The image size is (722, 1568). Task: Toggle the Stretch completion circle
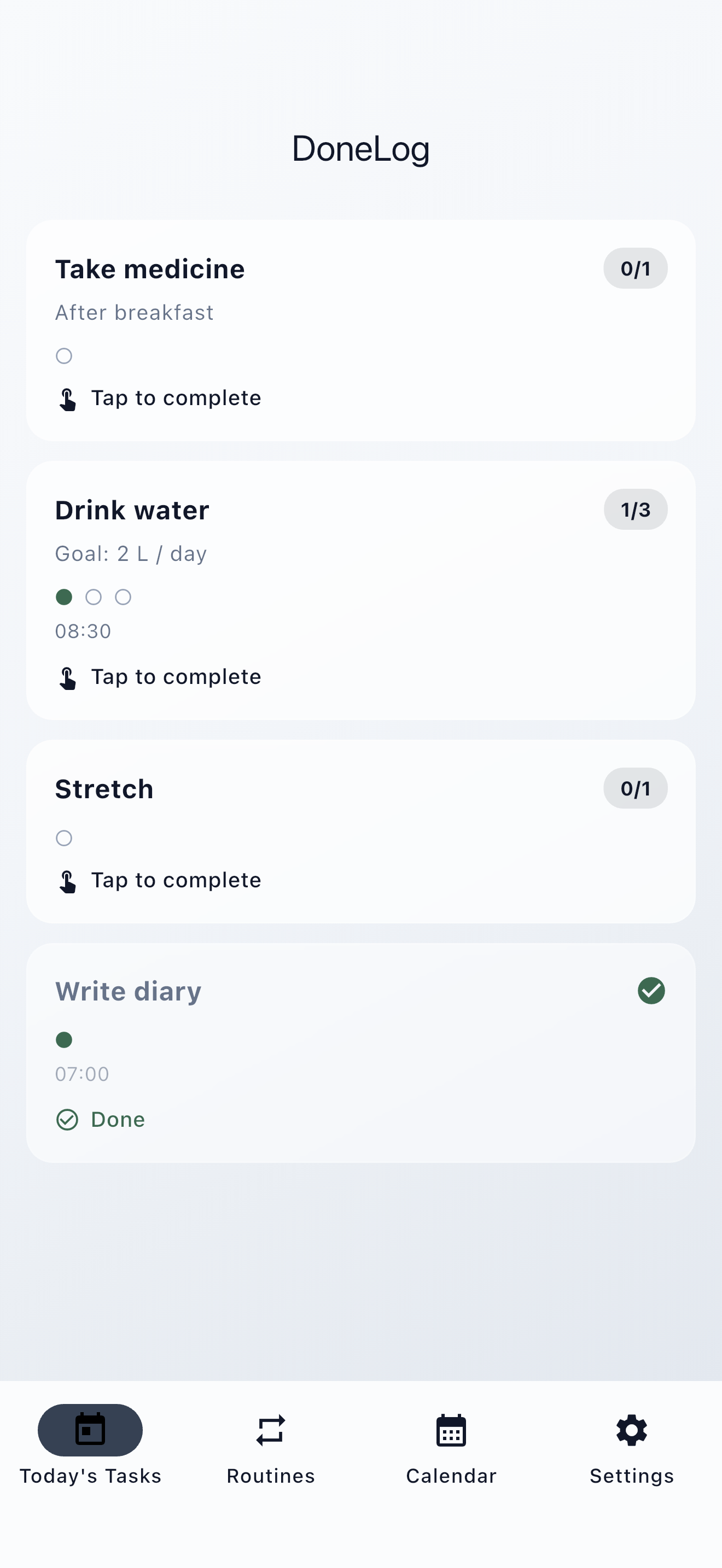(x=64, y=838)
